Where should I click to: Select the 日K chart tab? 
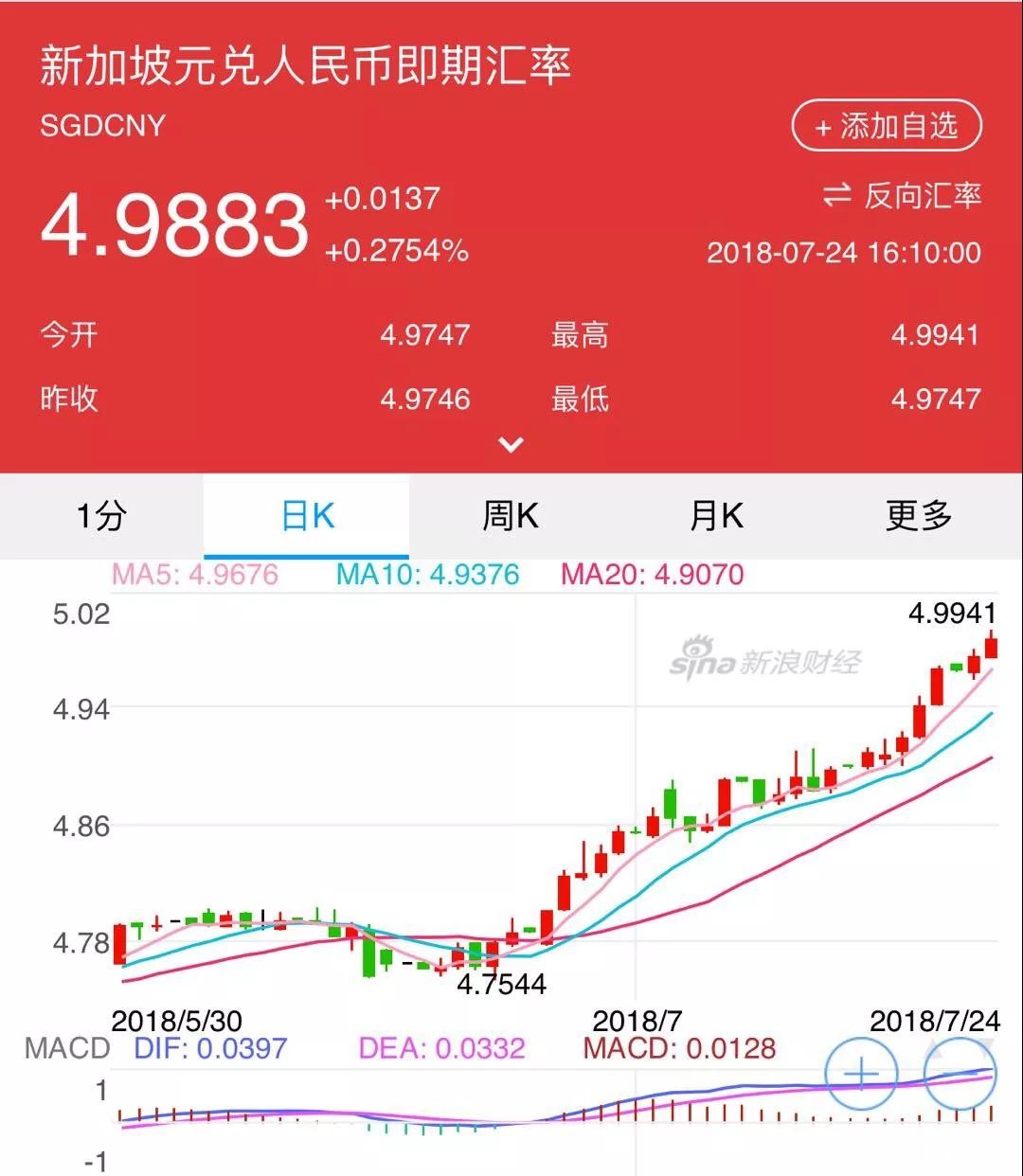pos(307,516)
